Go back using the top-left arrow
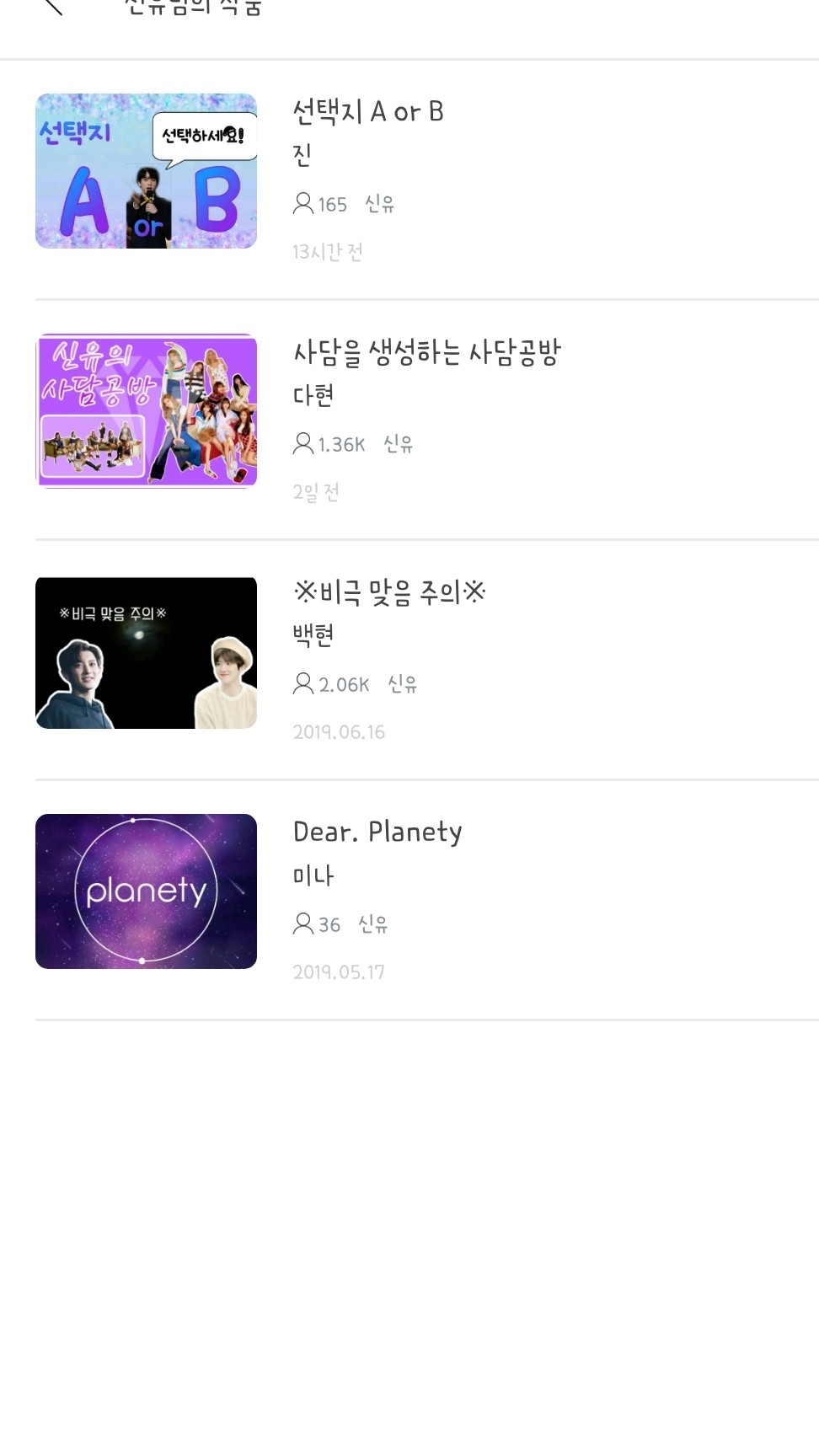819x1456 pixels. click(52, 7)
